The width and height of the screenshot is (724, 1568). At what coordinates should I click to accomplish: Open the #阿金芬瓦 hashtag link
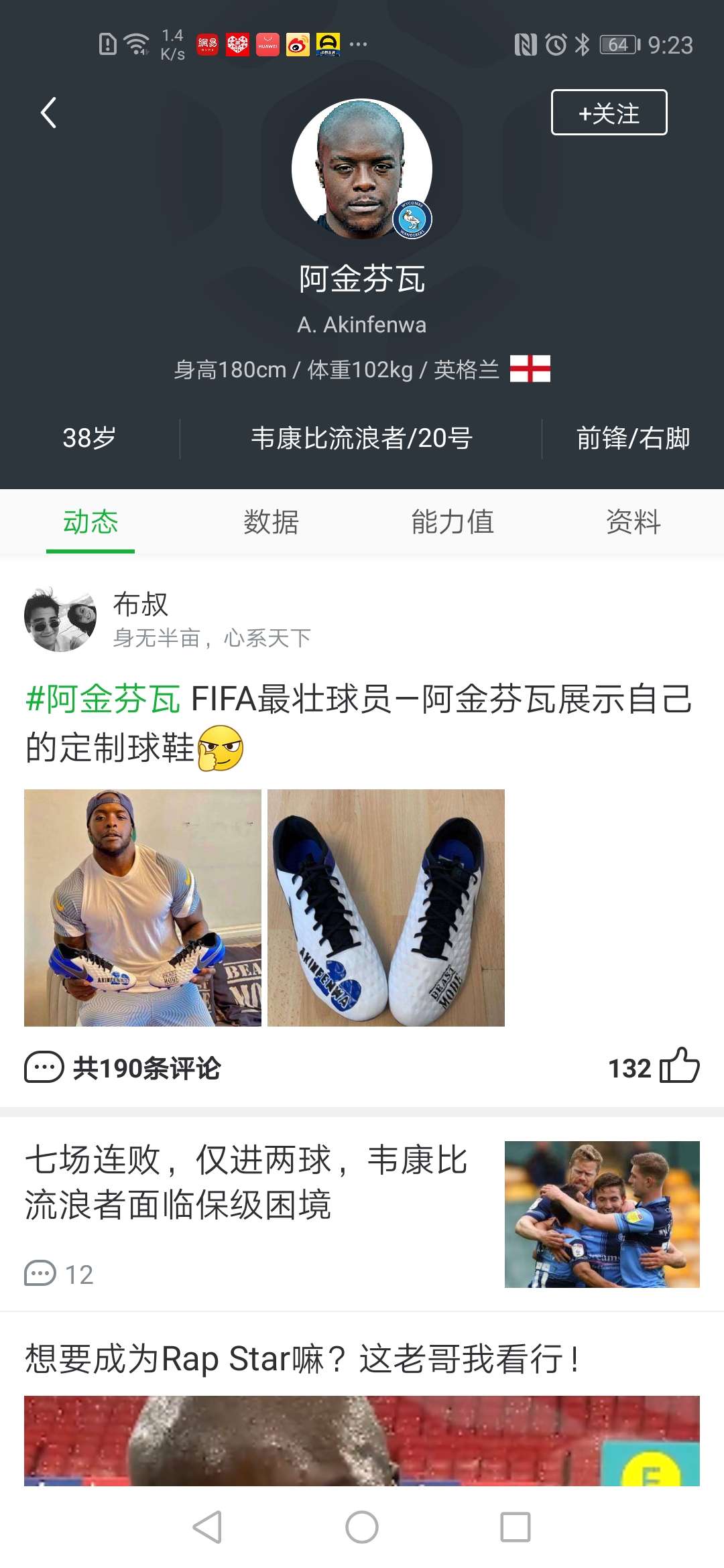[103, 700]
